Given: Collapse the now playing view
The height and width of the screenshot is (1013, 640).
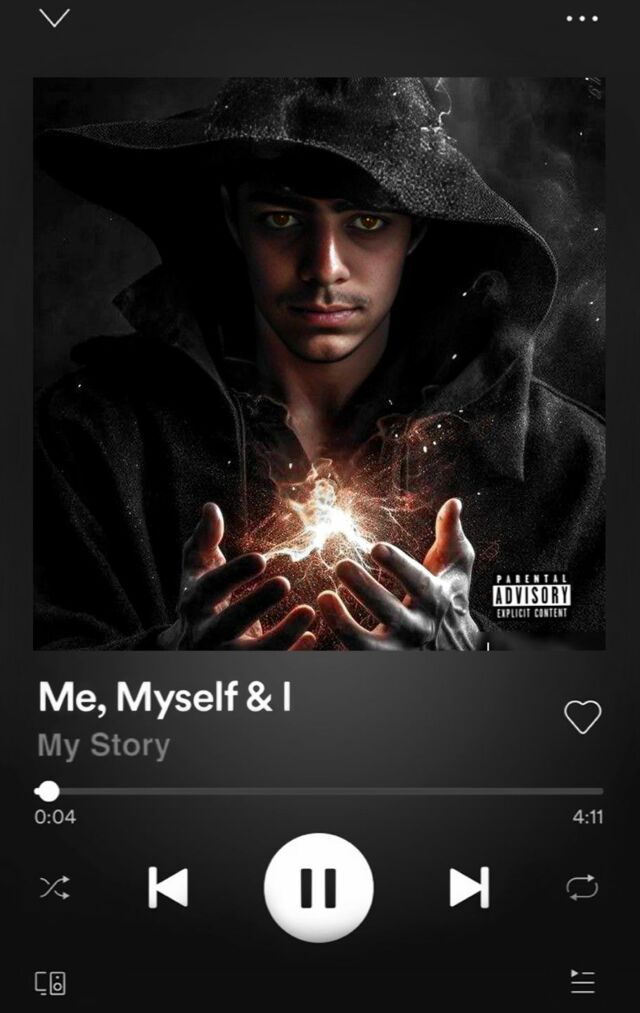Looking at the screenshot, I should (x=54, y=18).
